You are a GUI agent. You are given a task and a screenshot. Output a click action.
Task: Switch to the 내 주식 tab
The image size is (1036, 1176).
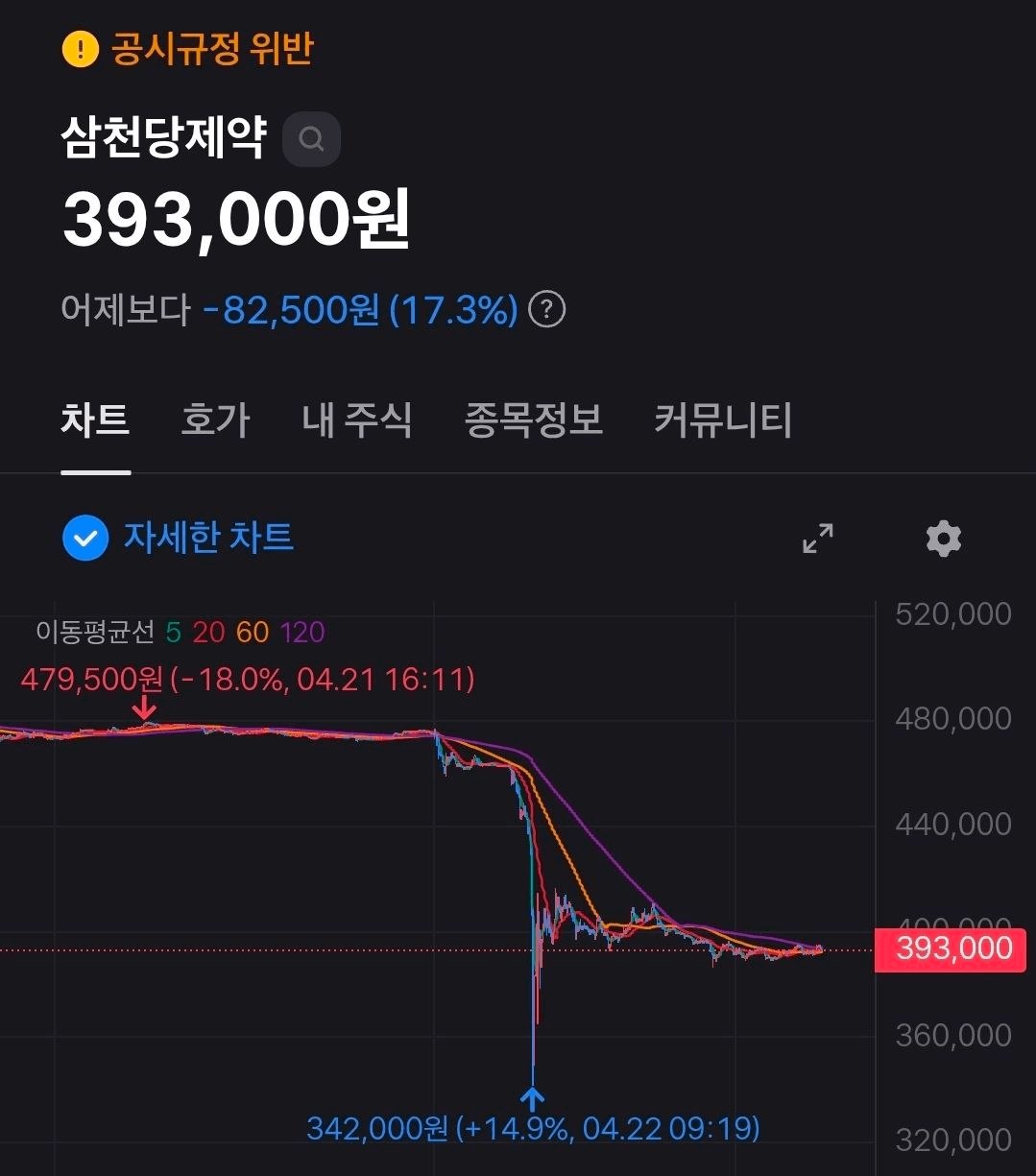click(x=357, y=420)
